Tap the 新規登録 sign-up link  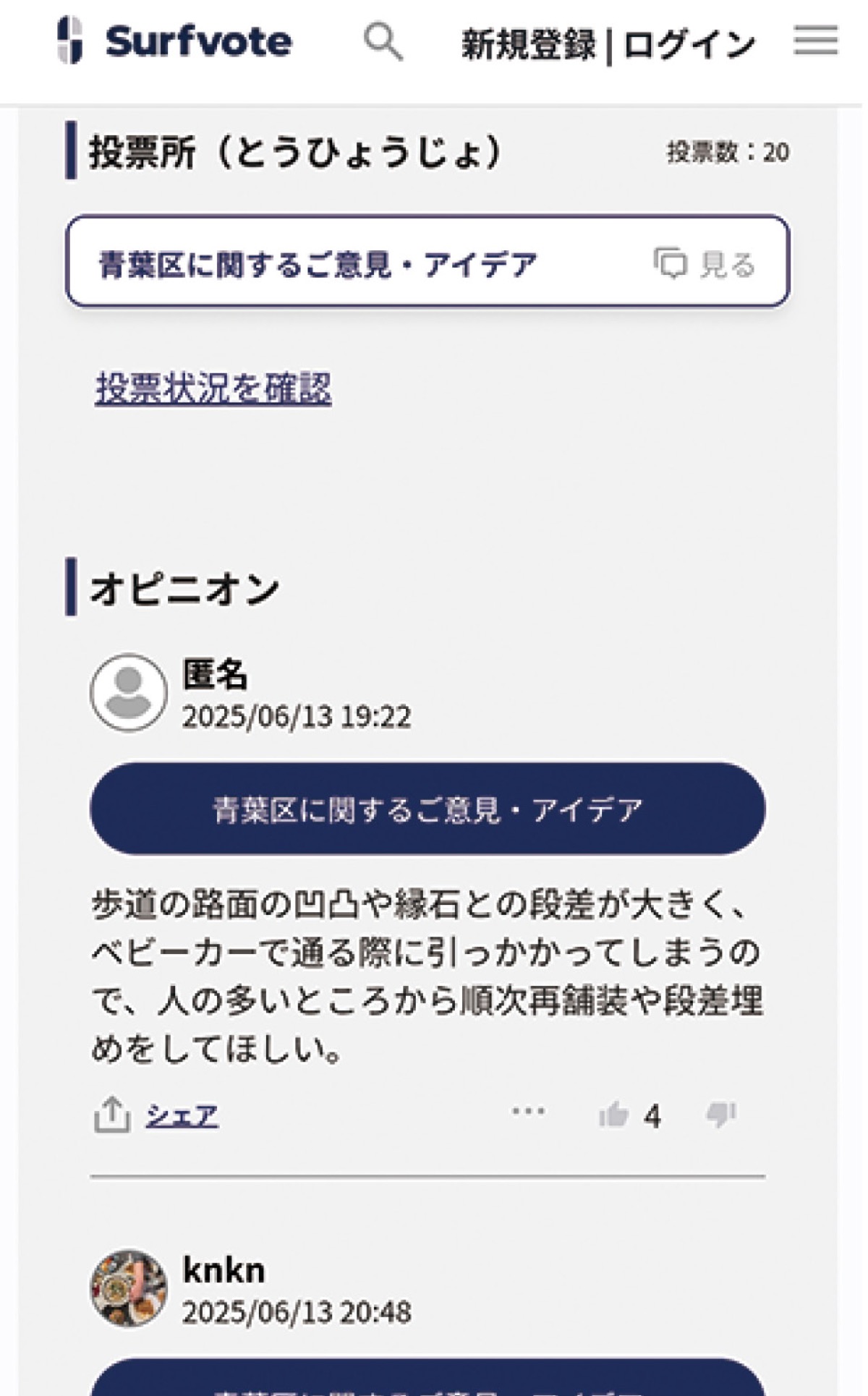528,45
